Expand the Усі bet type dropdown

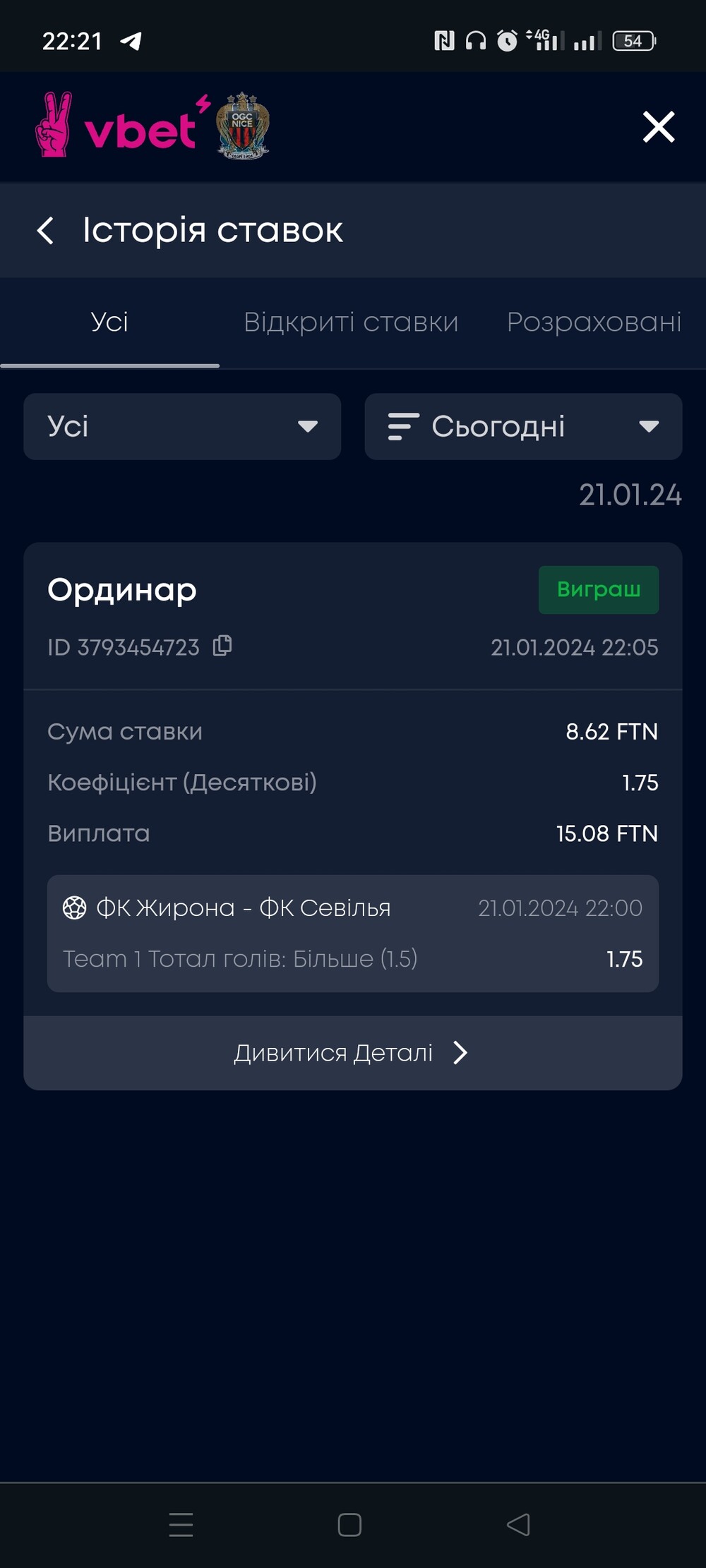tap(182, 426)
